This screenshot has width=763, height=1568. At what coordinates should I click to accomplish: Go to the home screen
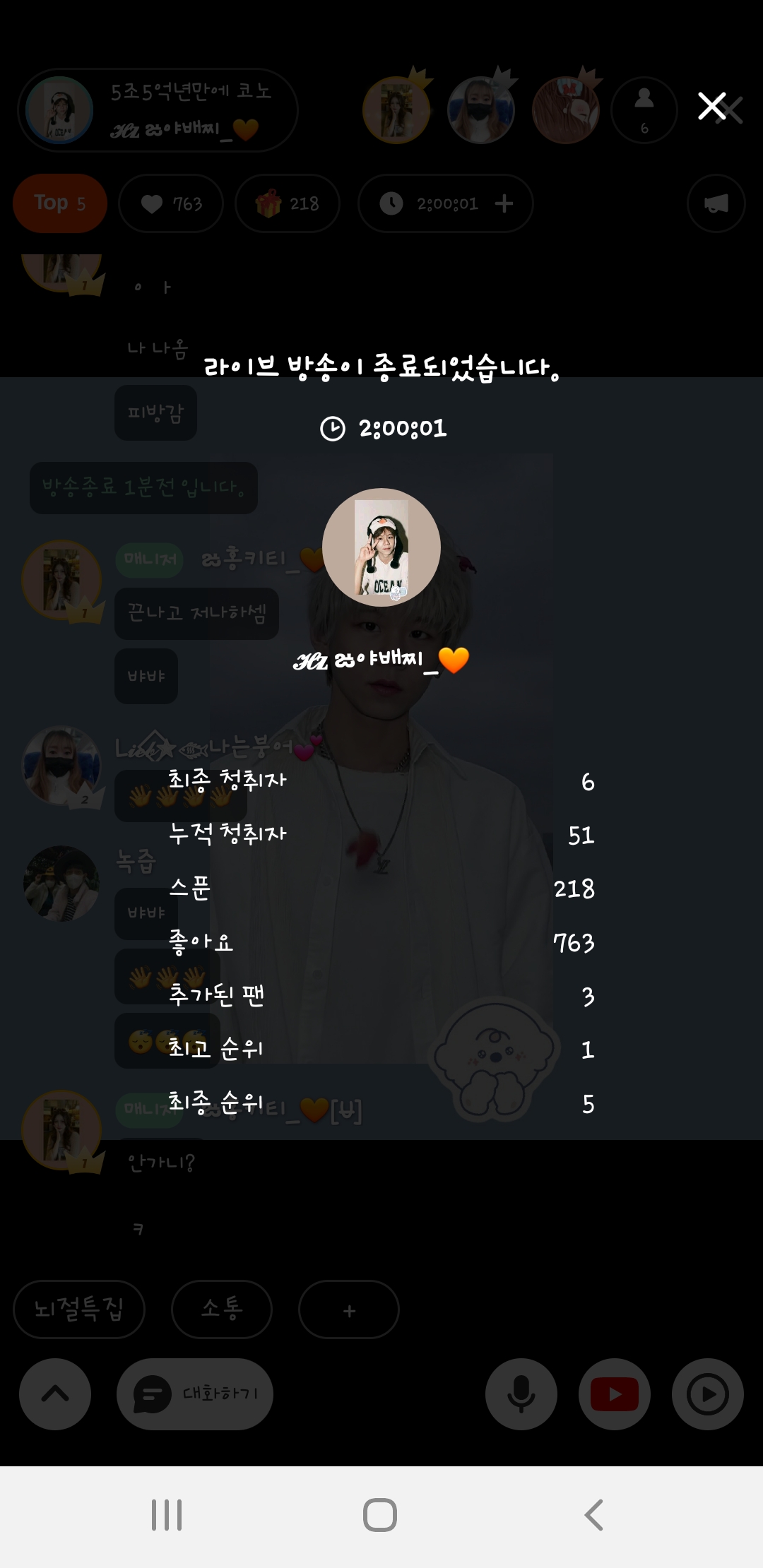tap(380, 1514)
